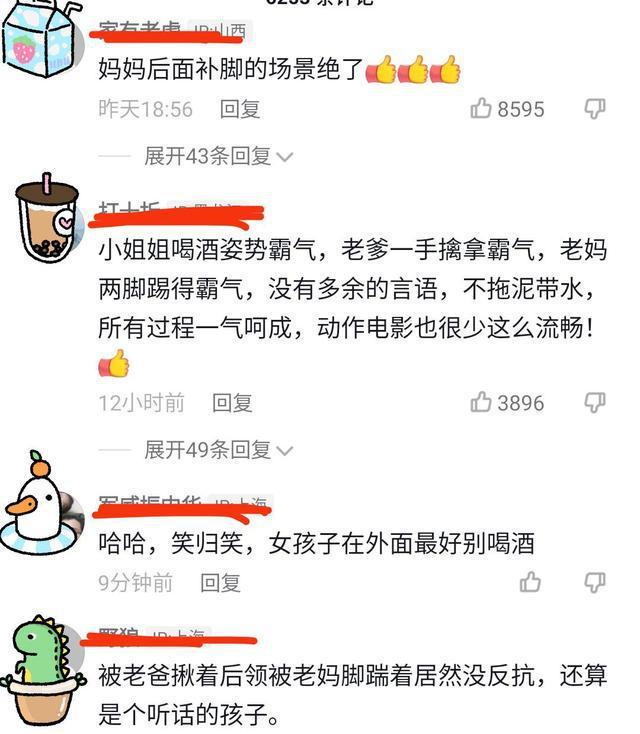Open the strawberry milk carton avatar profile
Screen dimensions: 640x734
pos(38,38)
